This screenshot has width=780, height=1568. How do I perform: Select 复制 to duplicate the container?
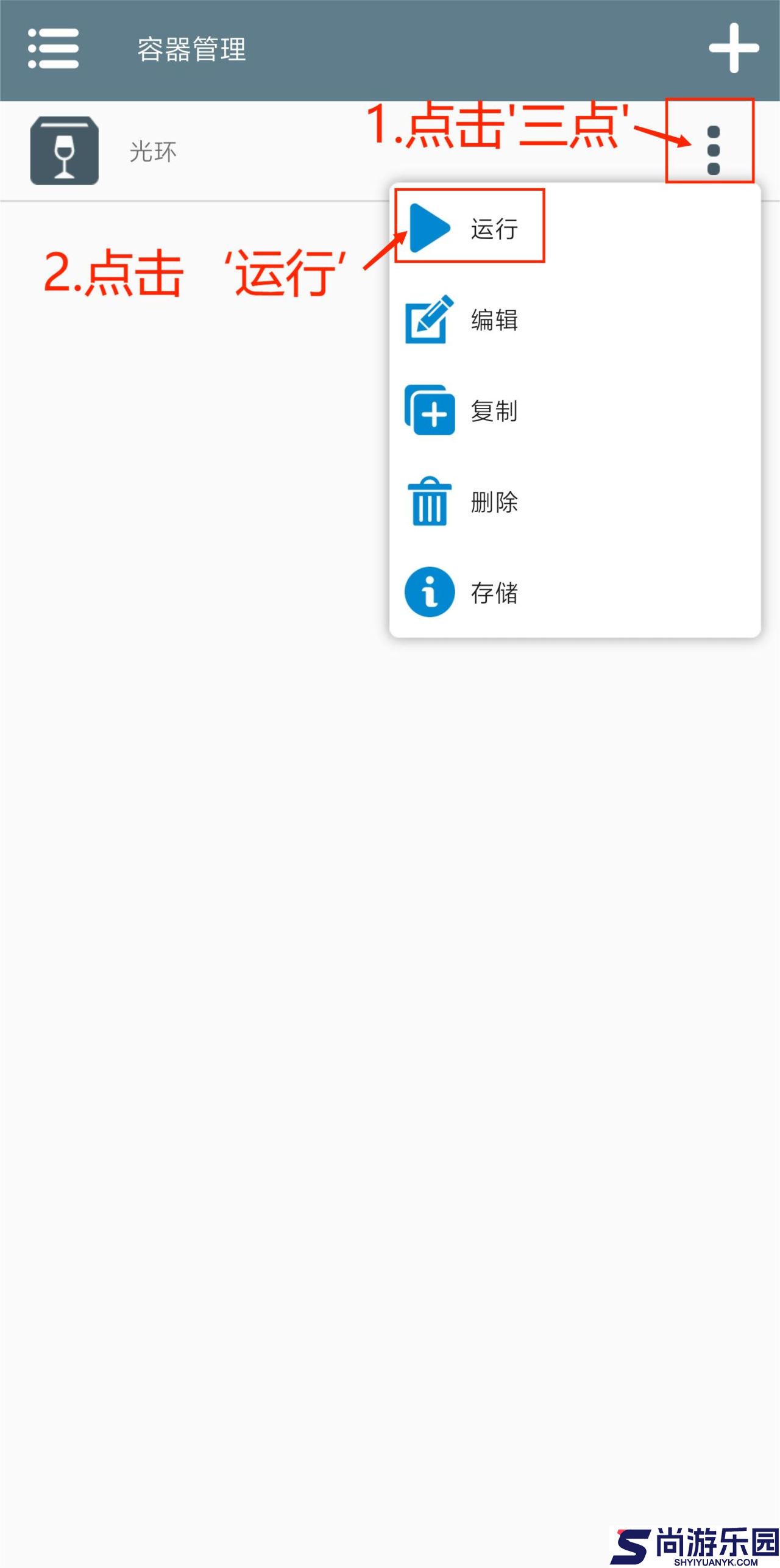click(x=469, y=410)
